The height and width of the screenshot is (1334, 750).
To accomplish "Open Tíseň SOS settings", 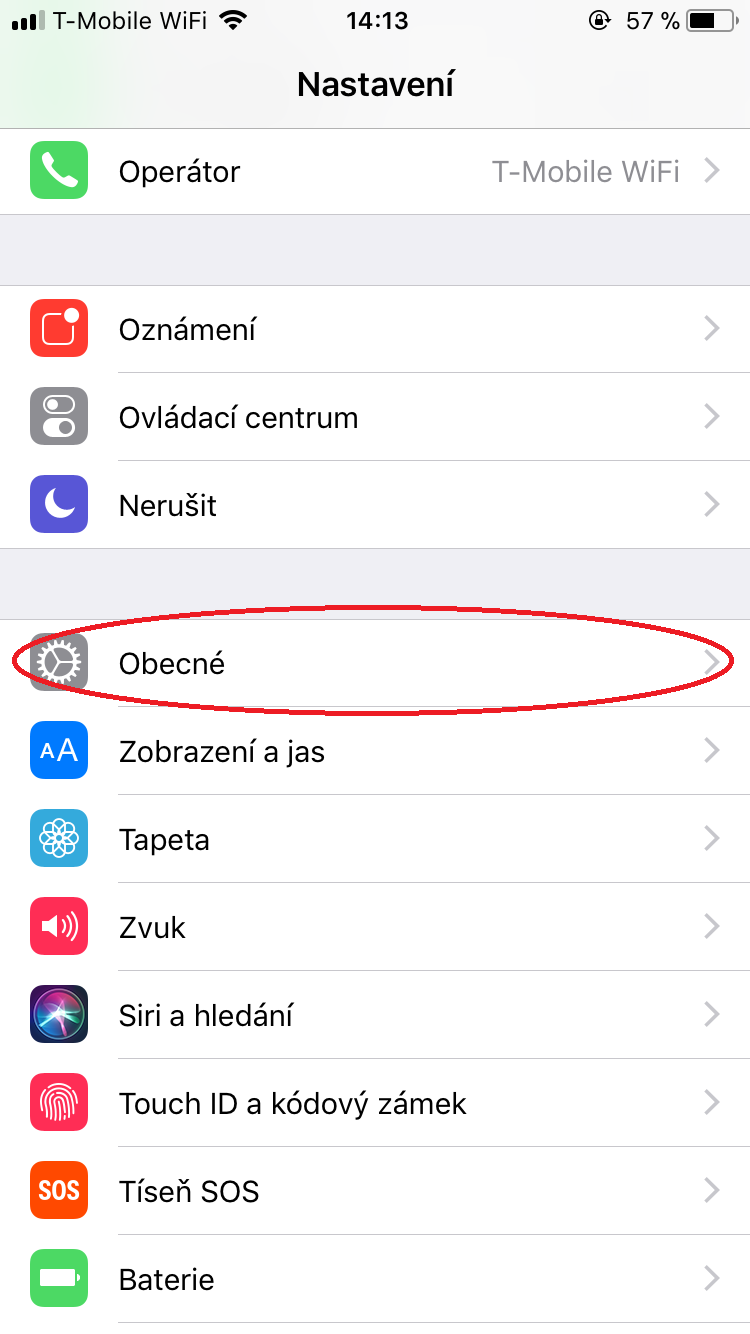I will (x=375, y=1191).
